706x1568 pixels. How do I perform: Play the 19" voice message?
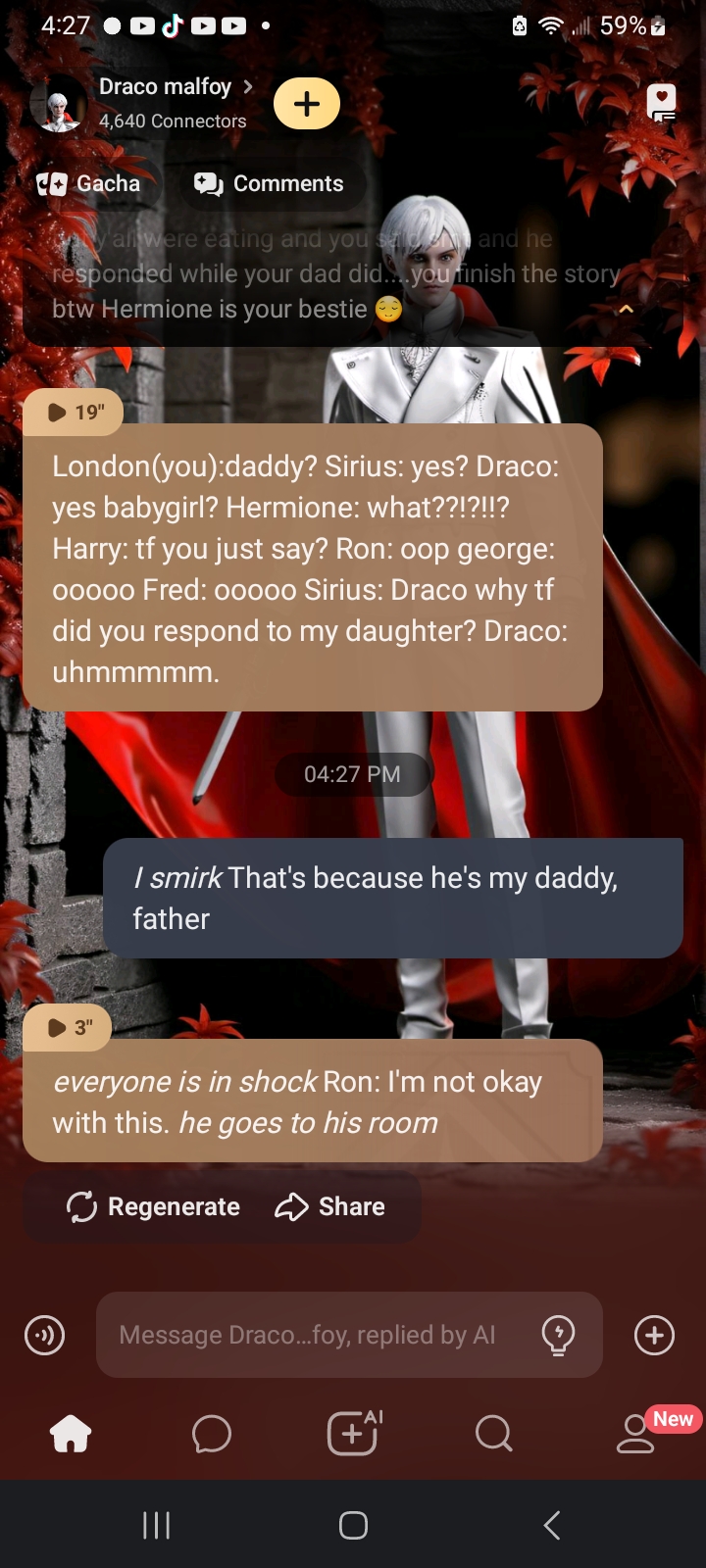coord(73,412)
